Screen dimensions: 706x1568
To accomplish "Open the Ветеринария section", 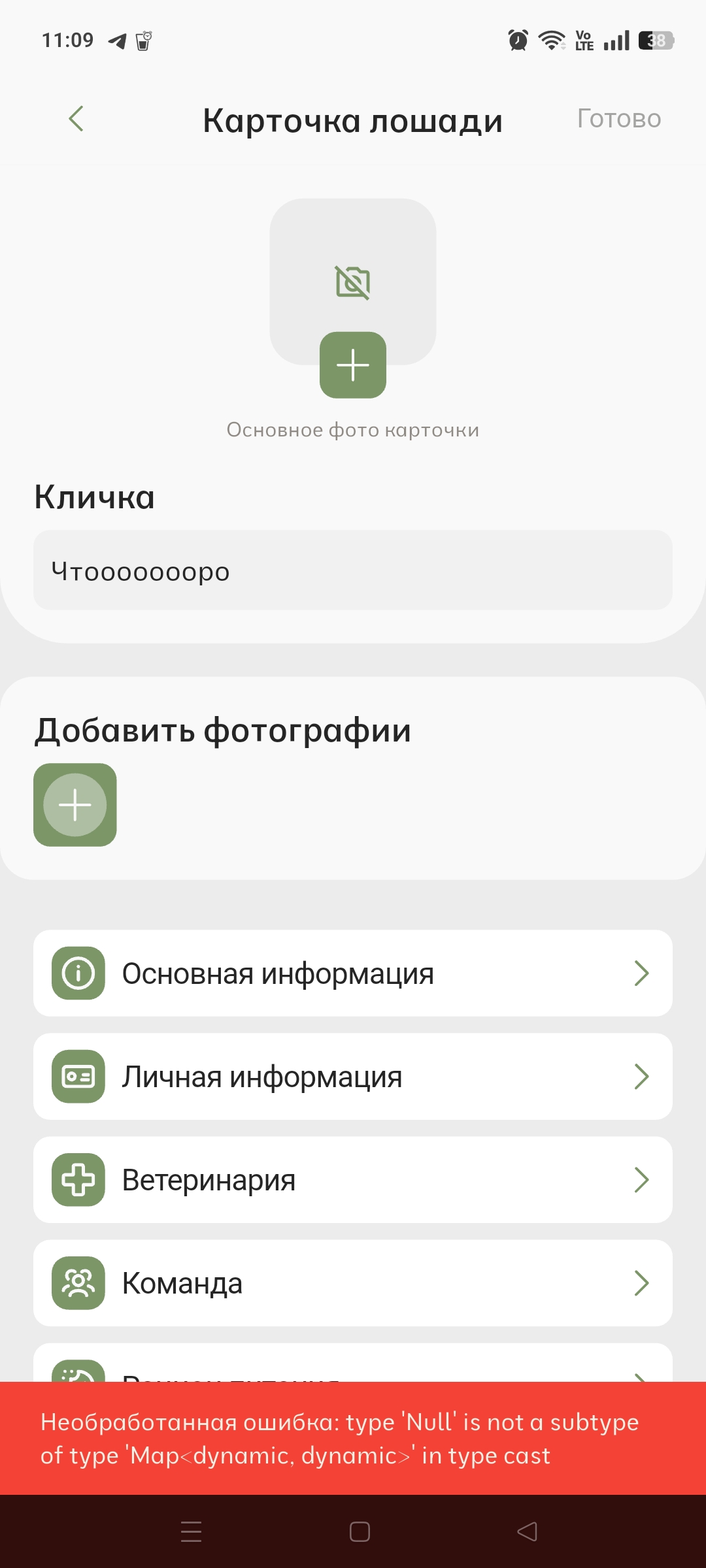I will point(353,1179).
